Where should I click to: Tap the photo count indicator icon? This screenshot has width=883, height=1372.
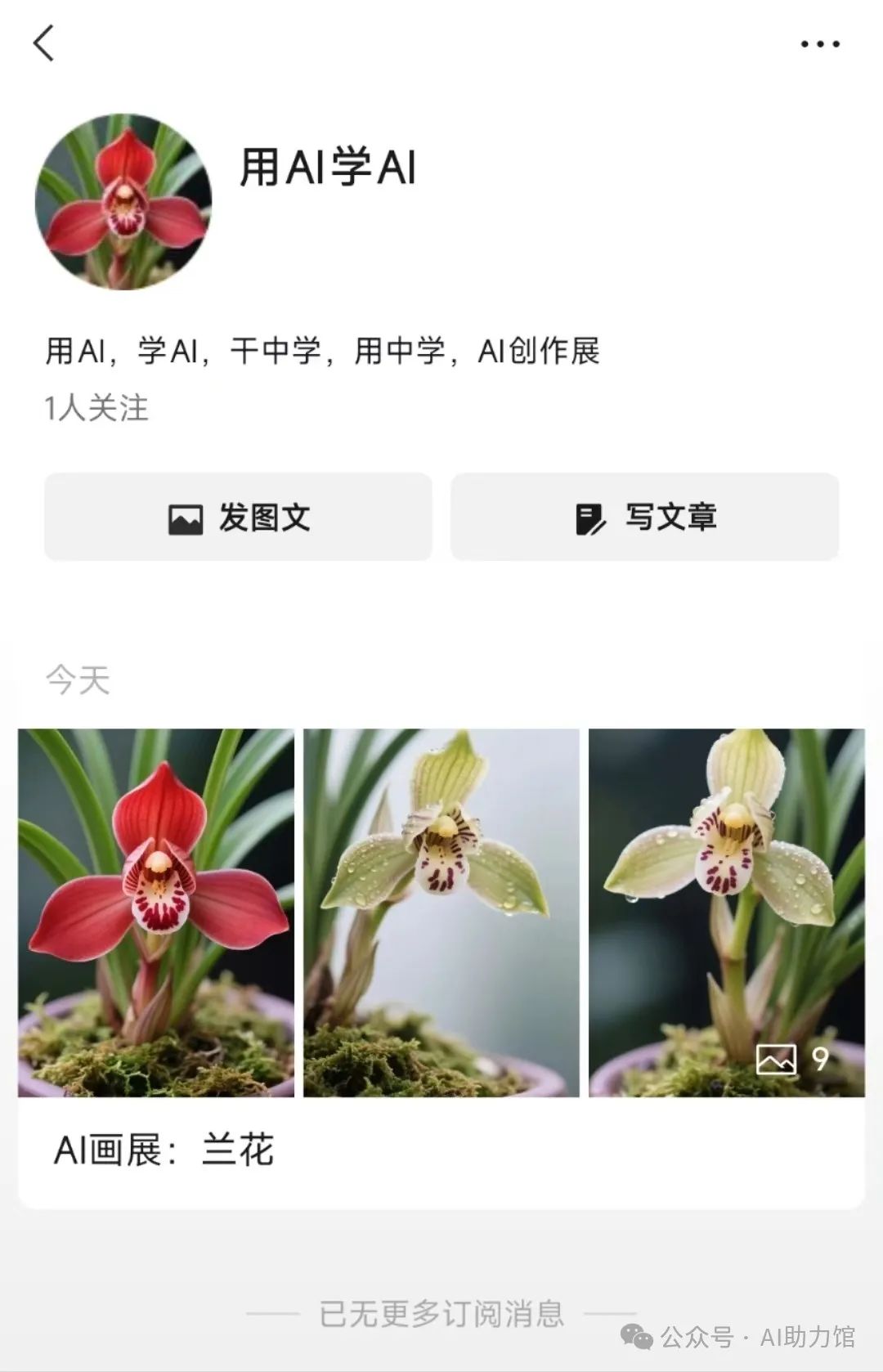[777, 1057]
